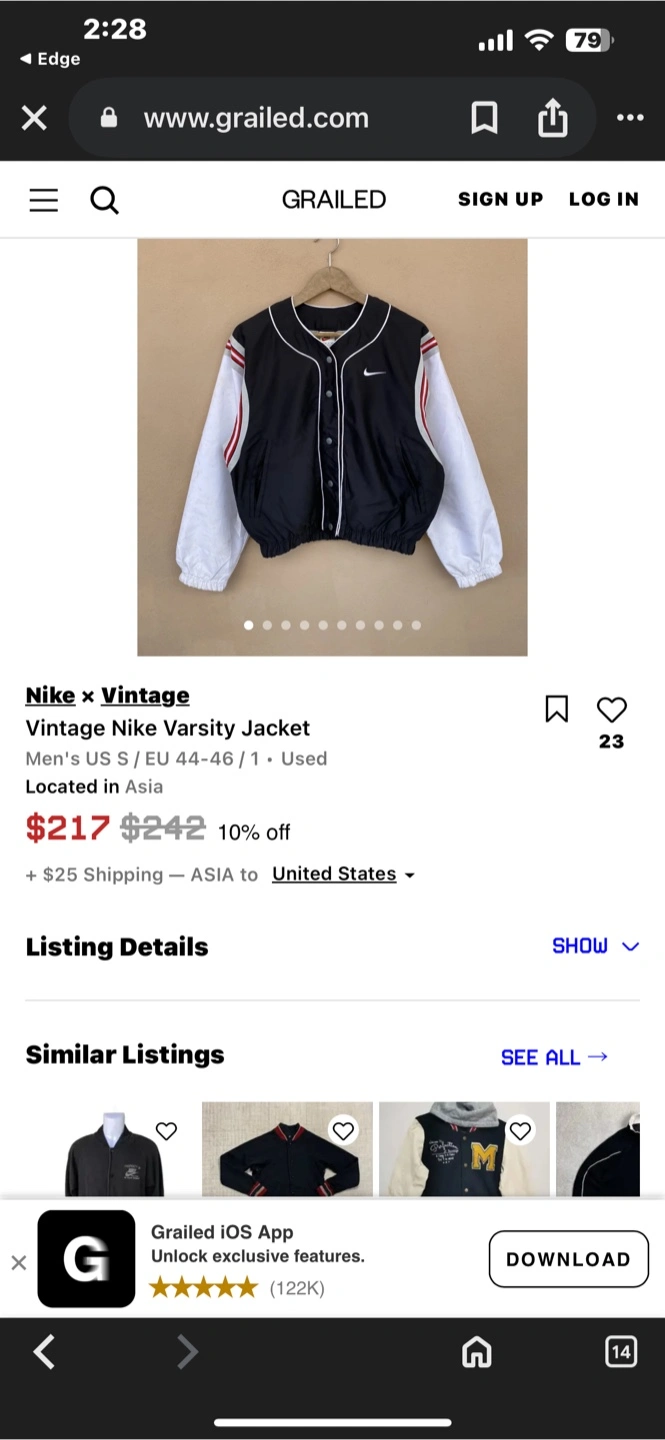
Task: Dismiss the Grailed iOS App banner
Action: [x=18, y=1262]
